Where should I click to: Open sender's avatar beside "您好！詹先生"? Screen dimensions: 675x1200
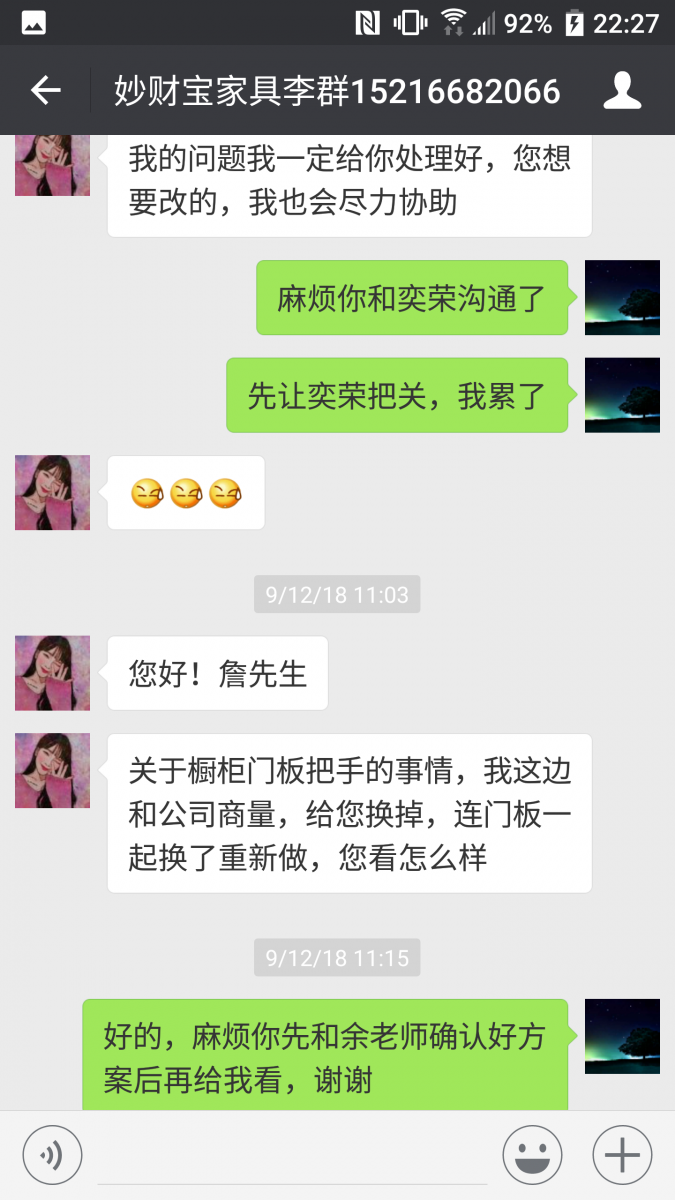pos(52,673)
